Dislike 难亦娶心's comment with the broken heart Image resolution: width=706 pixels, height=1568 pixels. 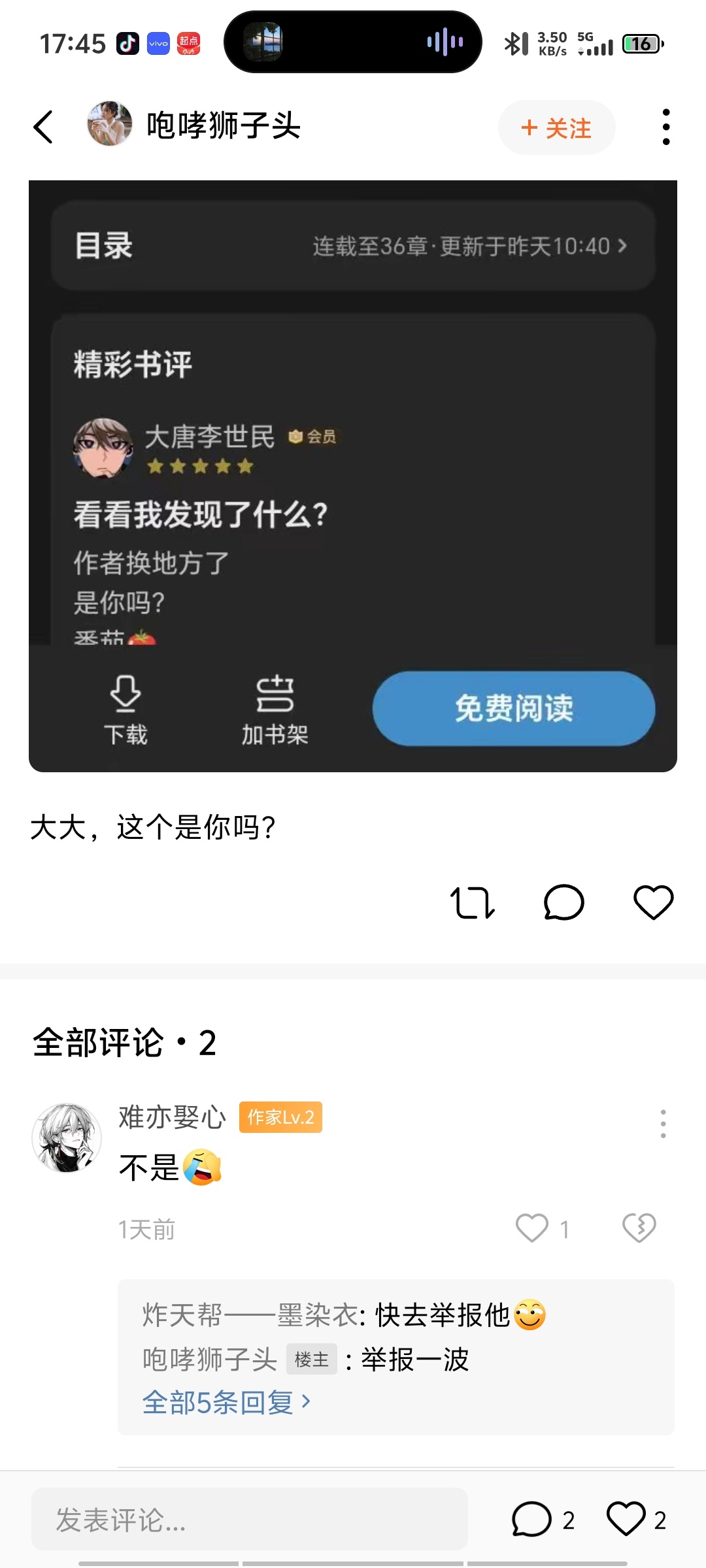639,1228
